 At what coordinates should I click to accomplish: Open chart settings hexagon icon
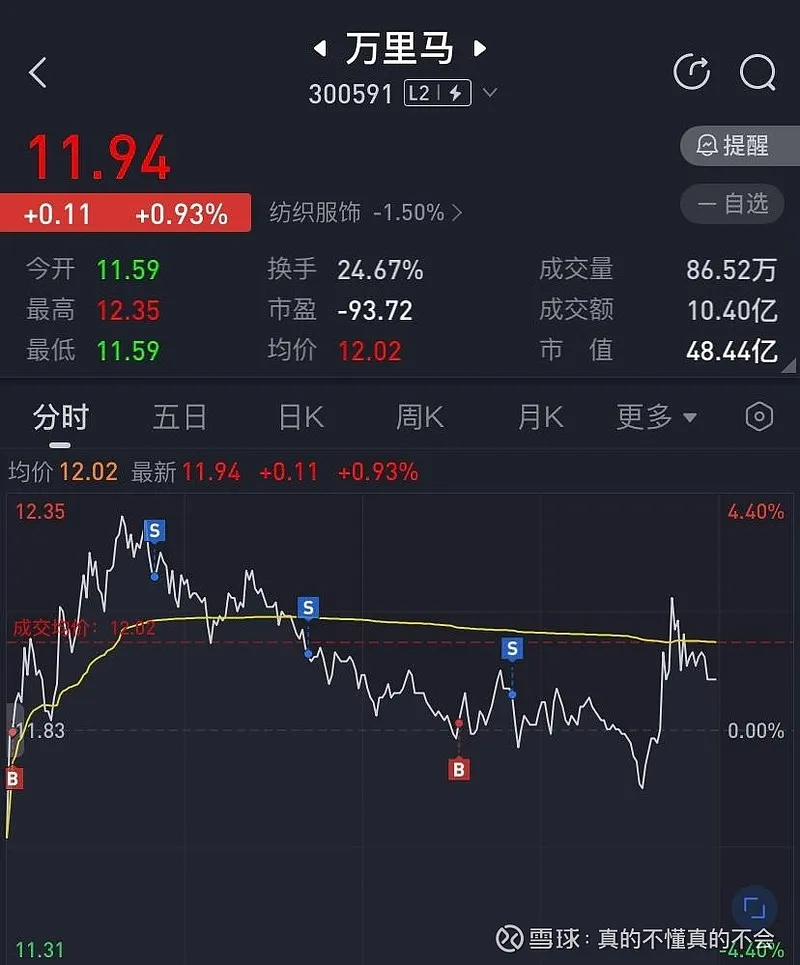coord(759,417)
